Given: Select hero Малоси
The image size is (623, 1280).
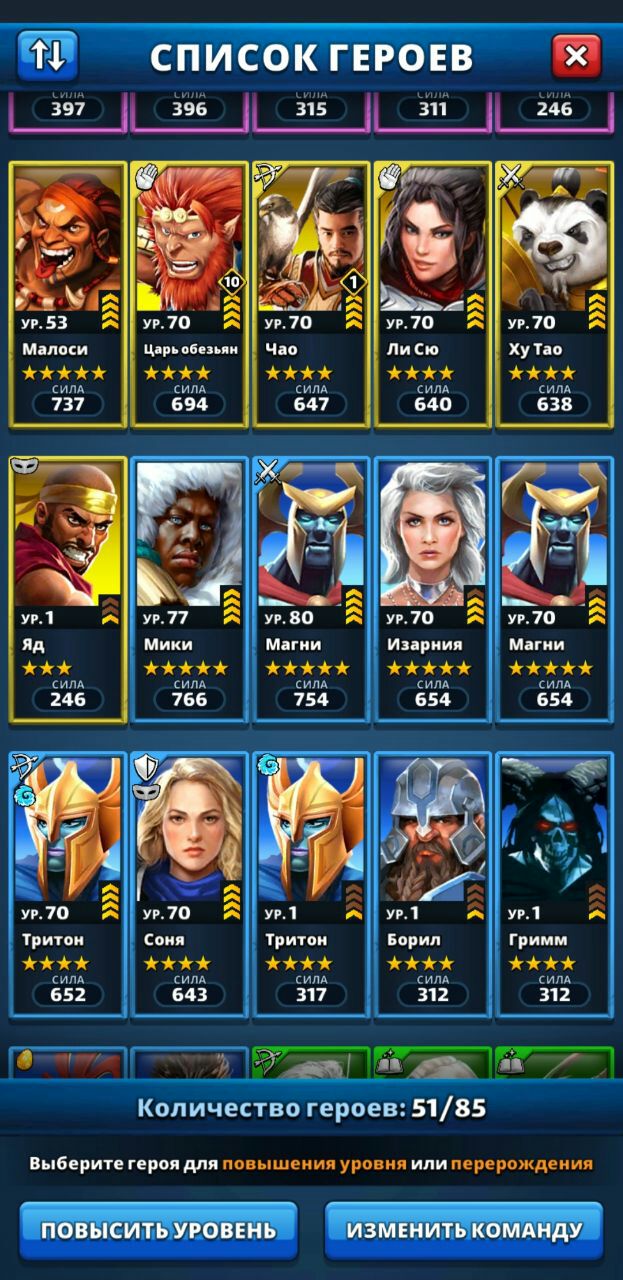Looking at the screenshot, I should [68, 294].
